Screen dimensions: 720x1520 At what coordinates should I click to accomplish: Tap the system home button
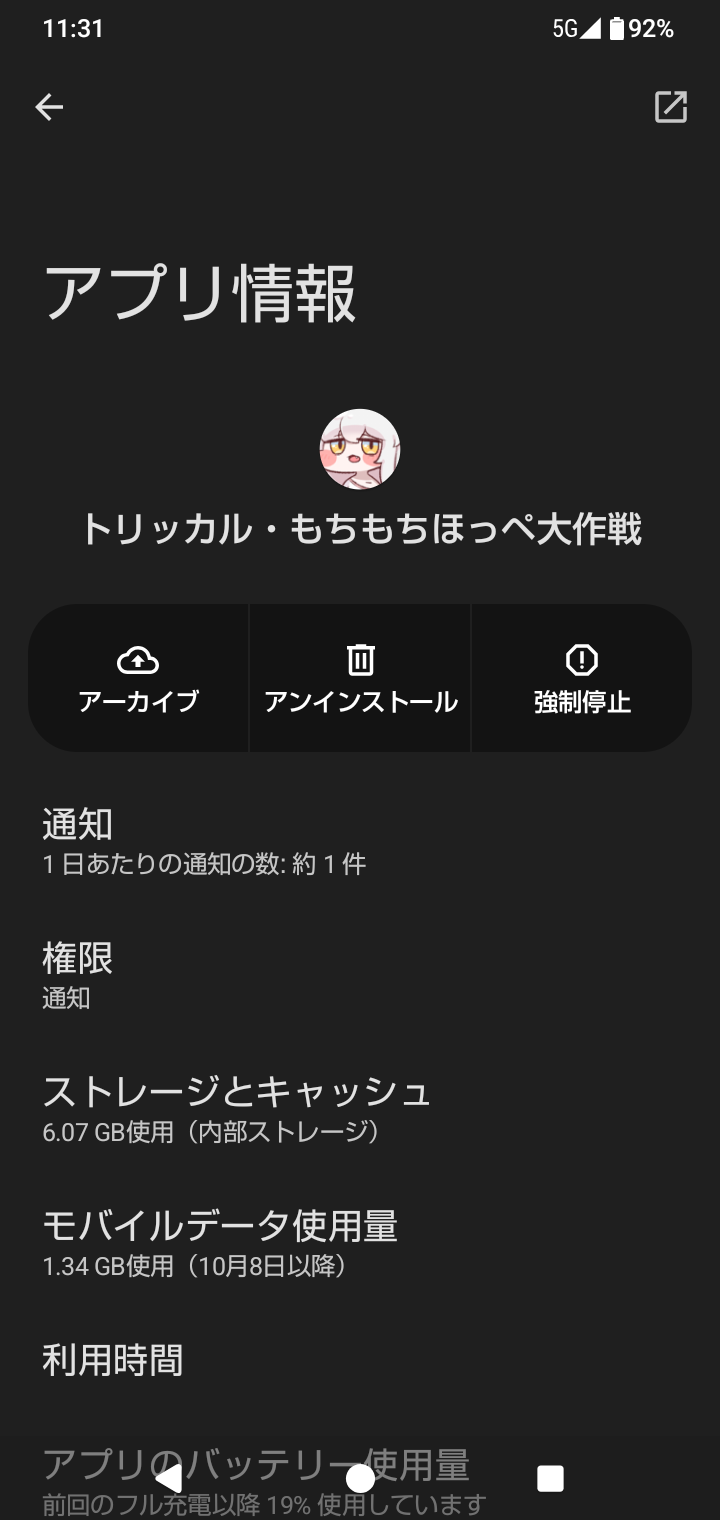[x=360, y=1478]
